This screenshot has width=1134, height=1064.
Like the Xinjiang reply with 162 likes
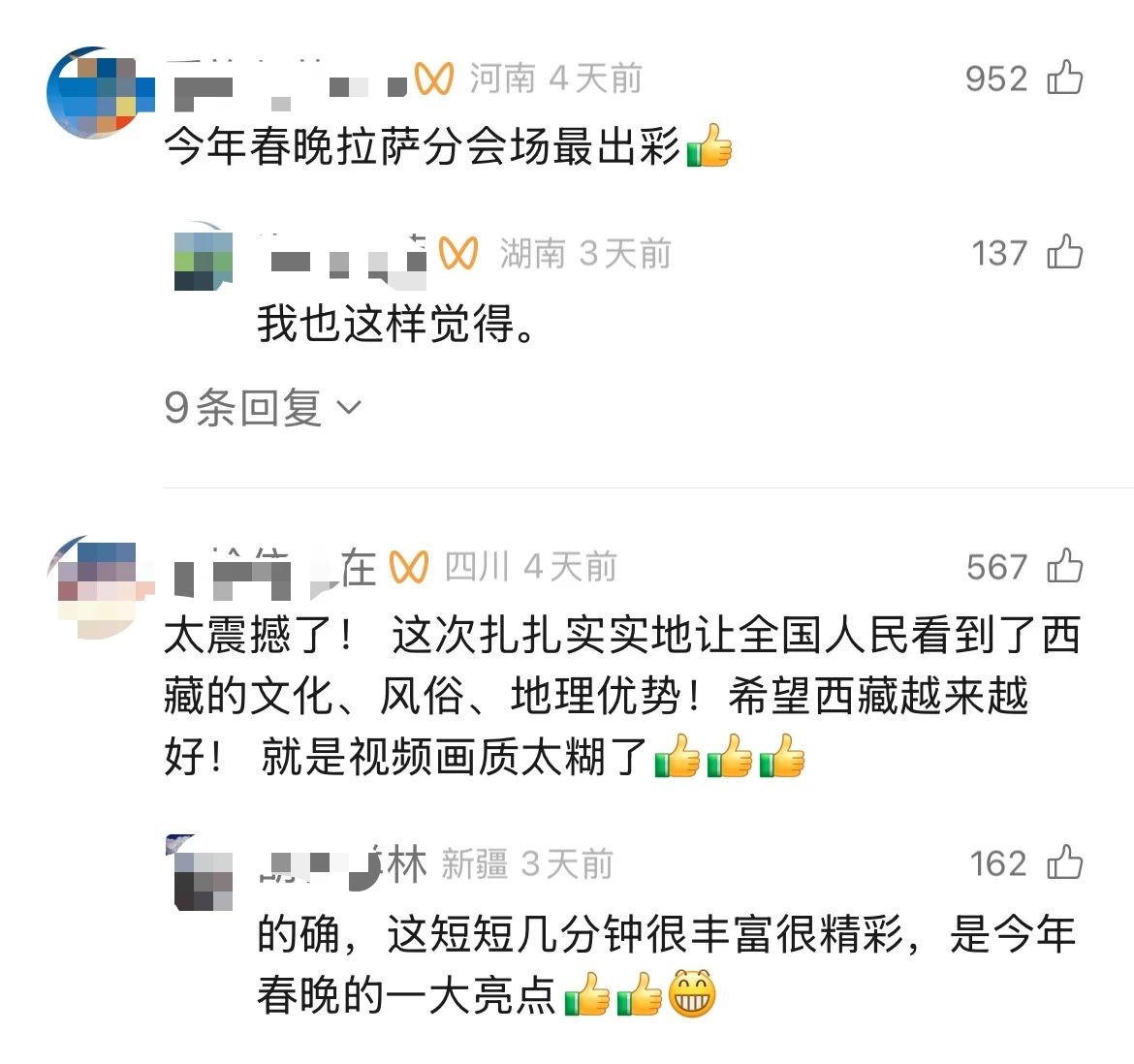coord(1064,862)
